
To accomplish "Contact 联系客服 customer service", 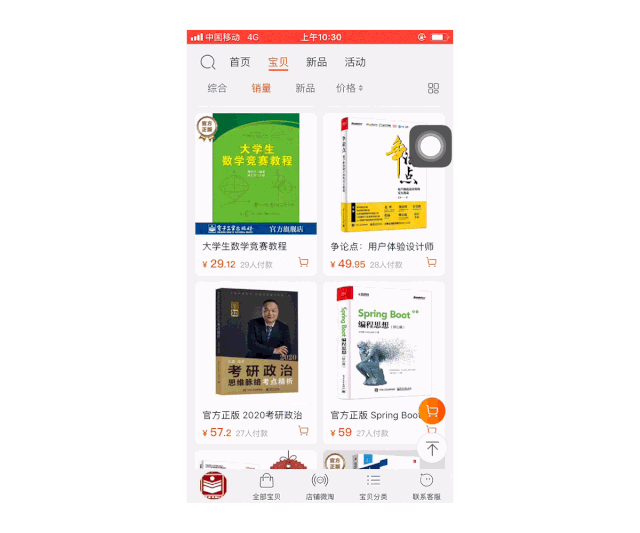I will (426, 486).
